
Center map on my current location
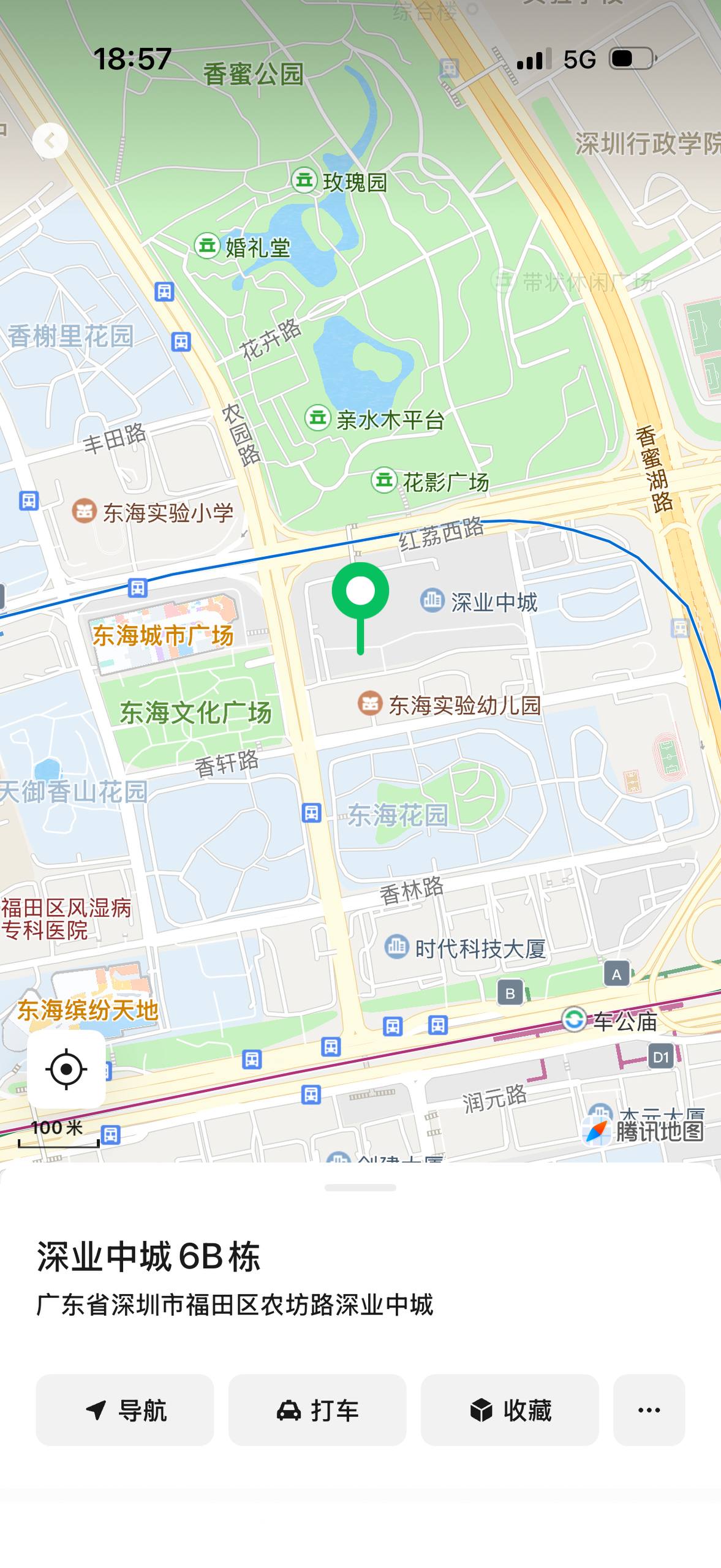[x=66, y=1069]
